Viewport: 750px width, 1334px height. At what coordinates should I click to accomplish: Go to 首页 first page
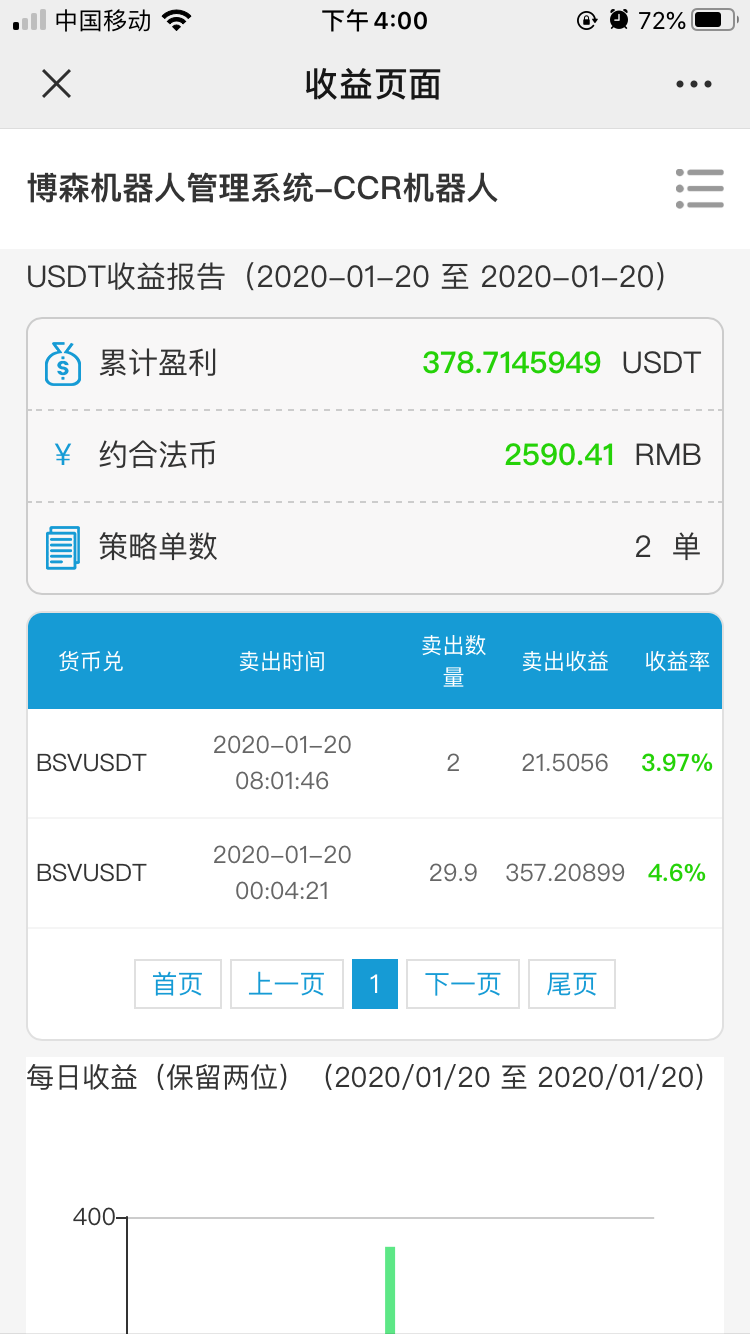point(178,984)
